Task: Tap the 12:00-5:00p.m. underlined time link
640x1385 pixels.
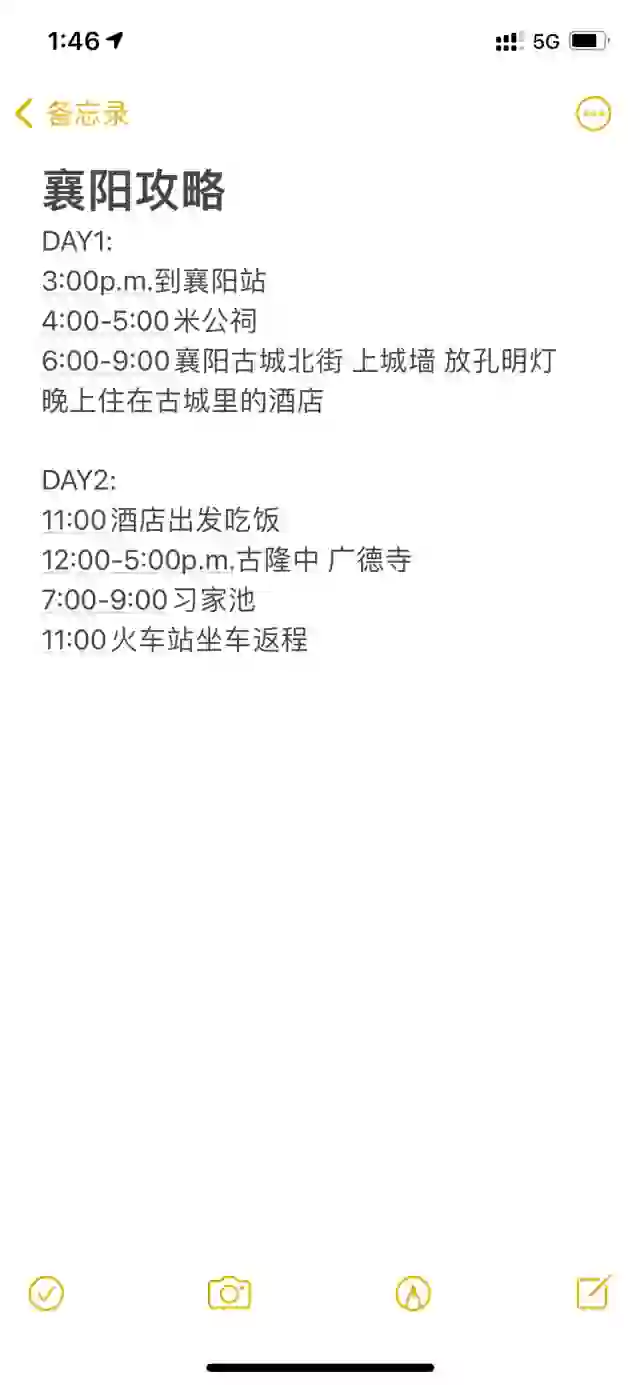Action: [138, 560]
